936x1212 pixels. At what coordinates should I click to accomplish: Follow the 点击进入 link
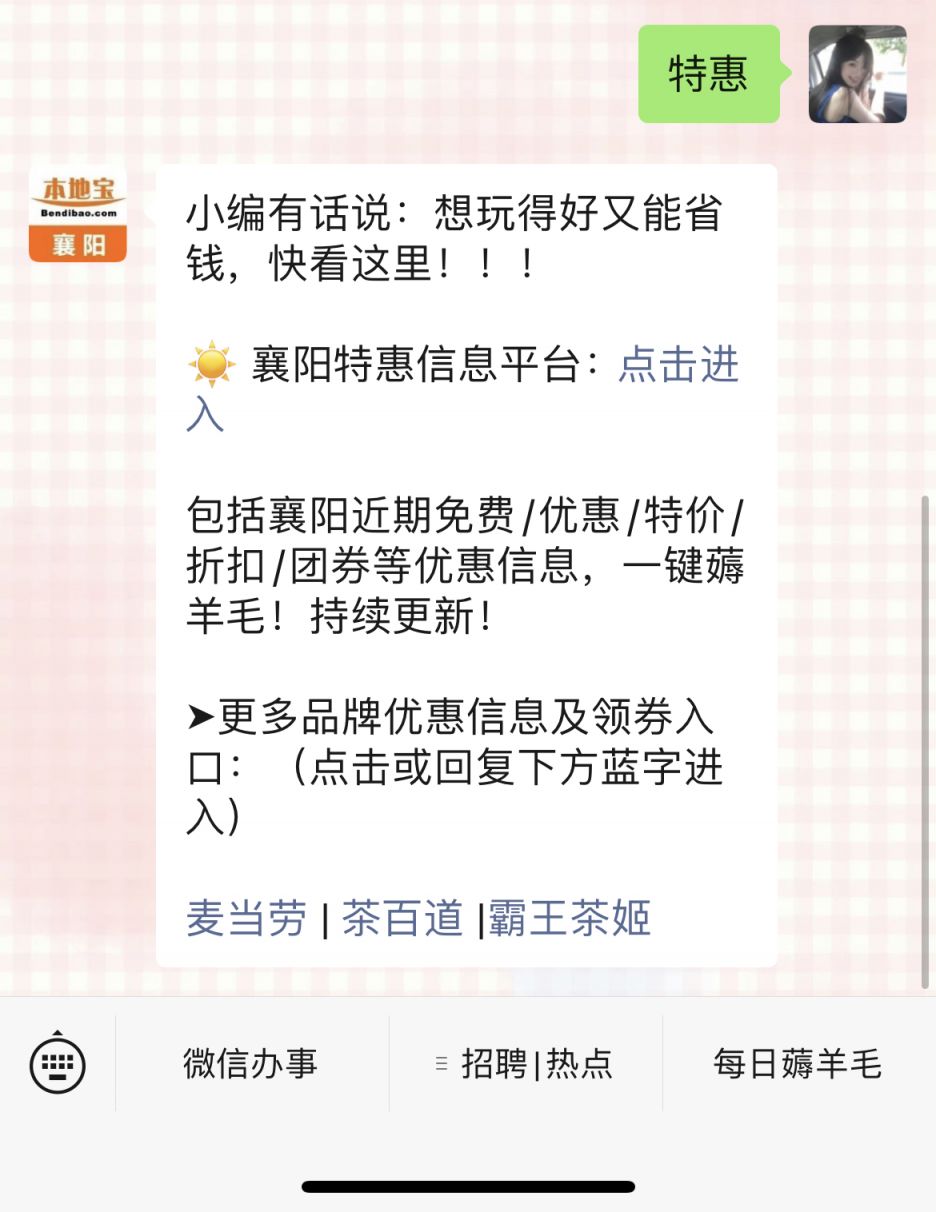click(678, 366)
